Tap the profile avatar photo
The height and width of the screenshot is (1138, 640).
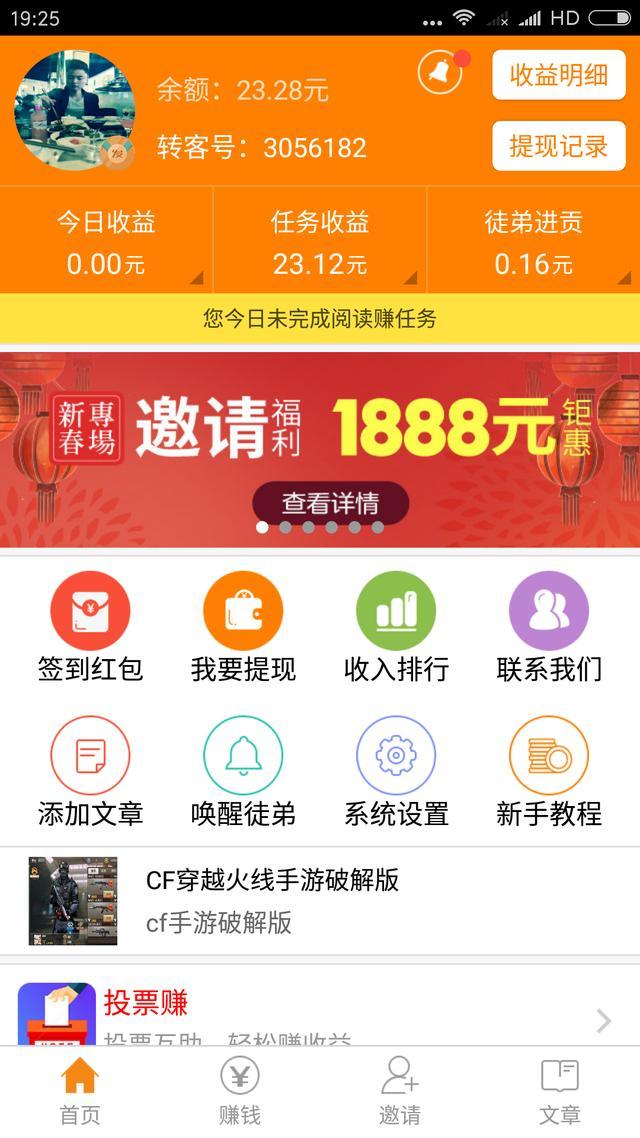tap(74, 110)
